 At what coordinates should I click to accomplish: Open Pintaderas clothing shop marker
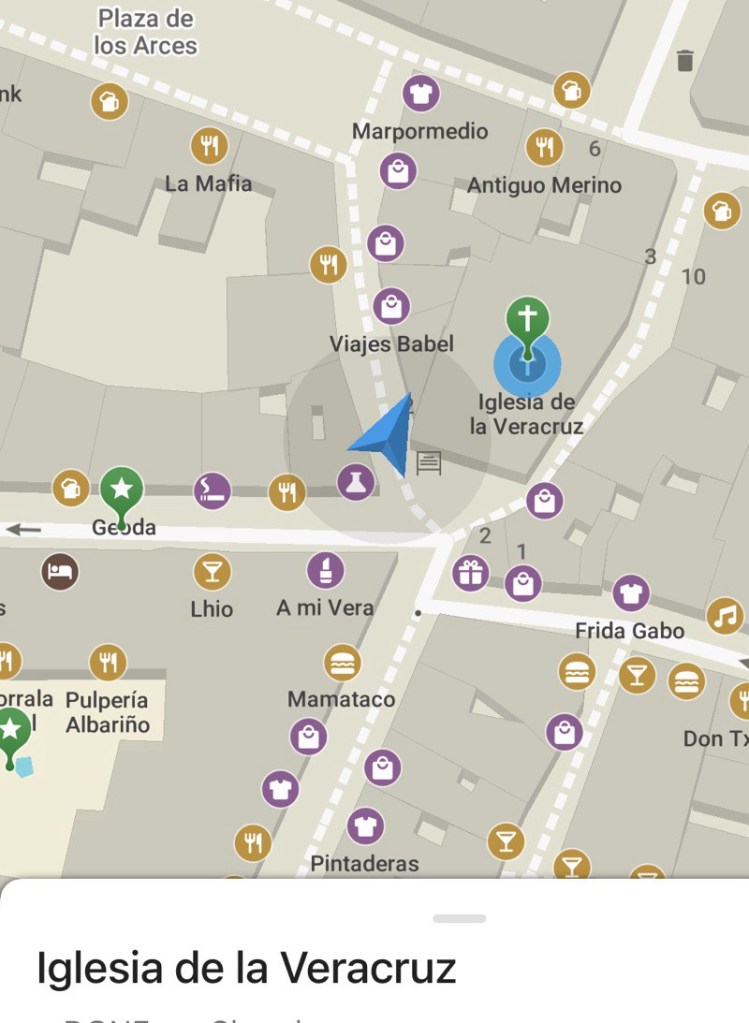(365, 826)
